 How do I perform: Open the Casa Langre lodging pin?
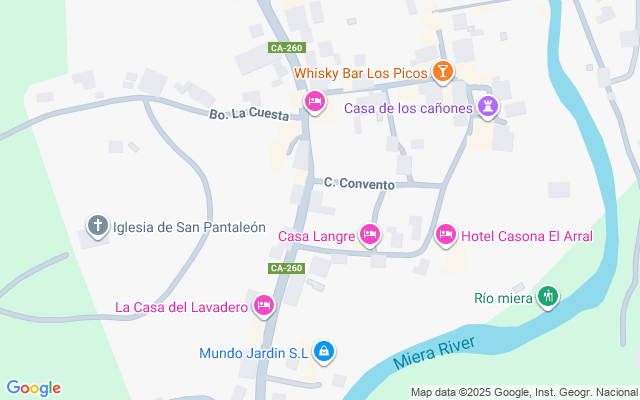370,235
